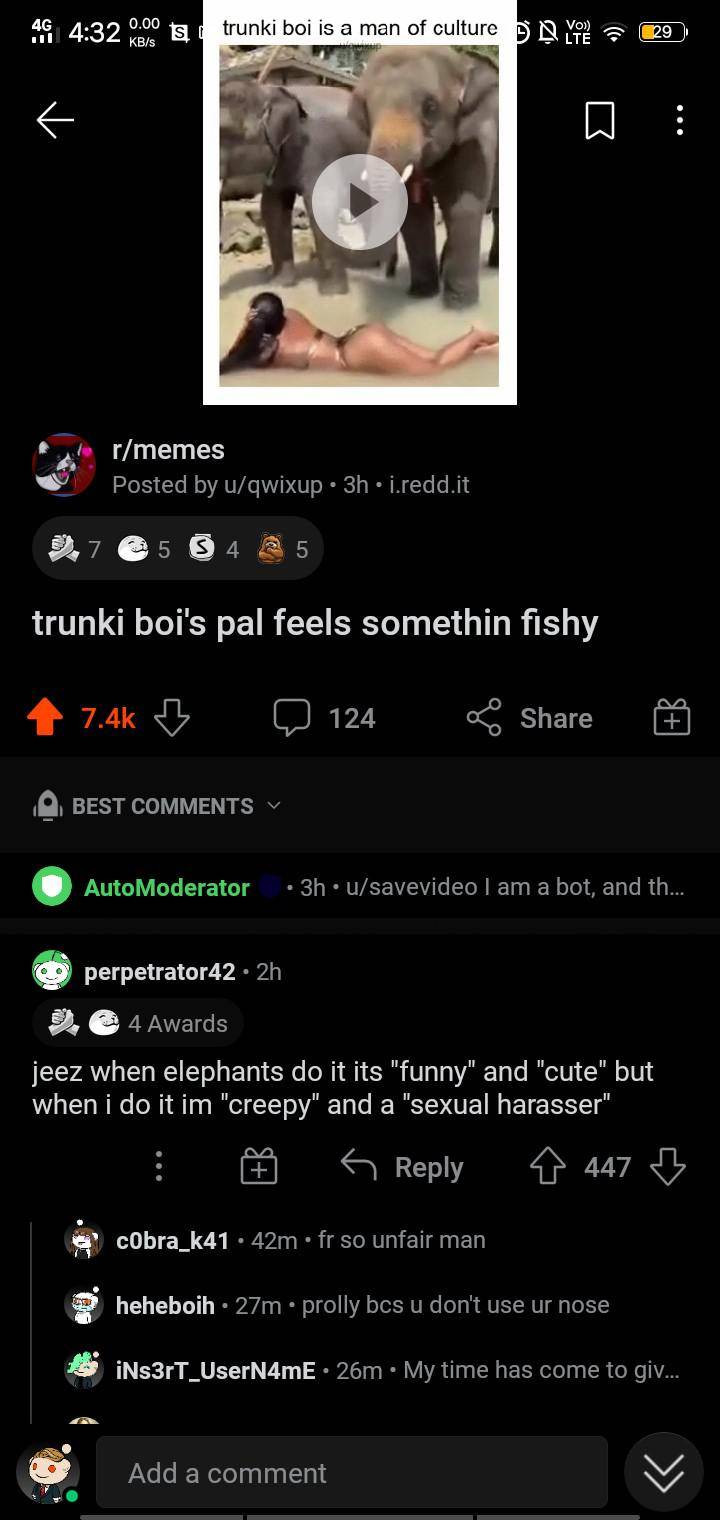The height and width of the screenshot is (1520, 720).
Task: Tap the Add a comment field
Action: (x=352, y=1472)
